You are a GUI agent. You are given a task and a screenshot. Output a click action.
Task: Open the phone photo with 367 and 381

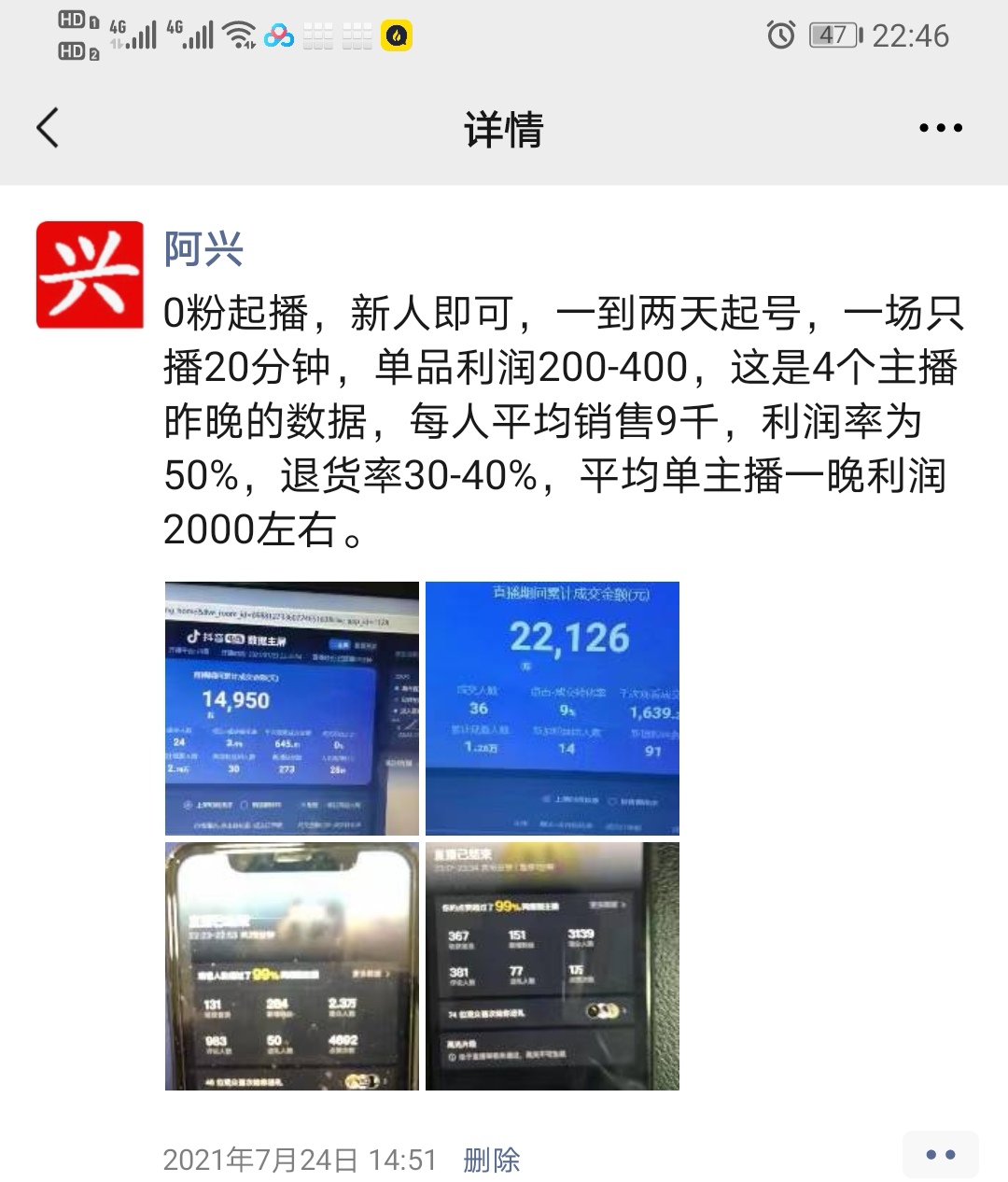click(x=553, y=965)
